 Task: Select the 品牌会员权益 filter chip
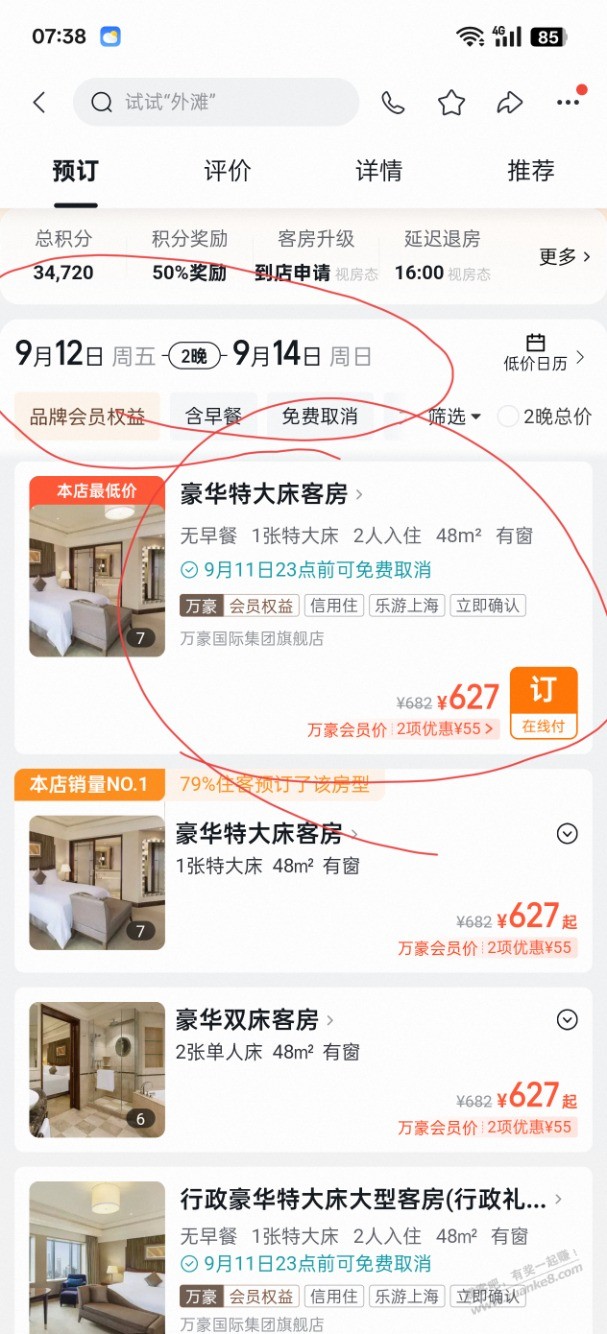tap(87, 417)
